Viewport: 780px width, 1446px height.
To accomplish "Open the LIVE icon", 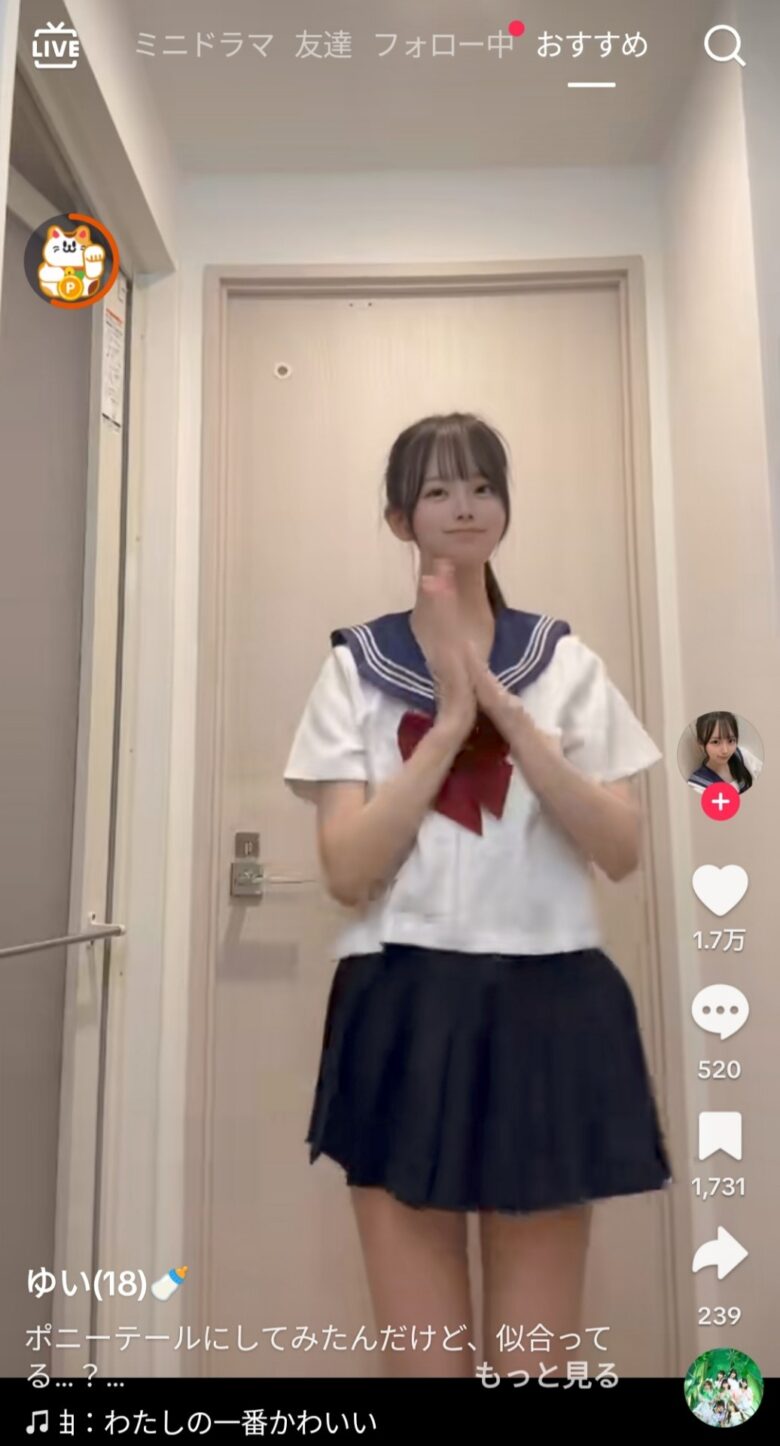I will point(55,46).
